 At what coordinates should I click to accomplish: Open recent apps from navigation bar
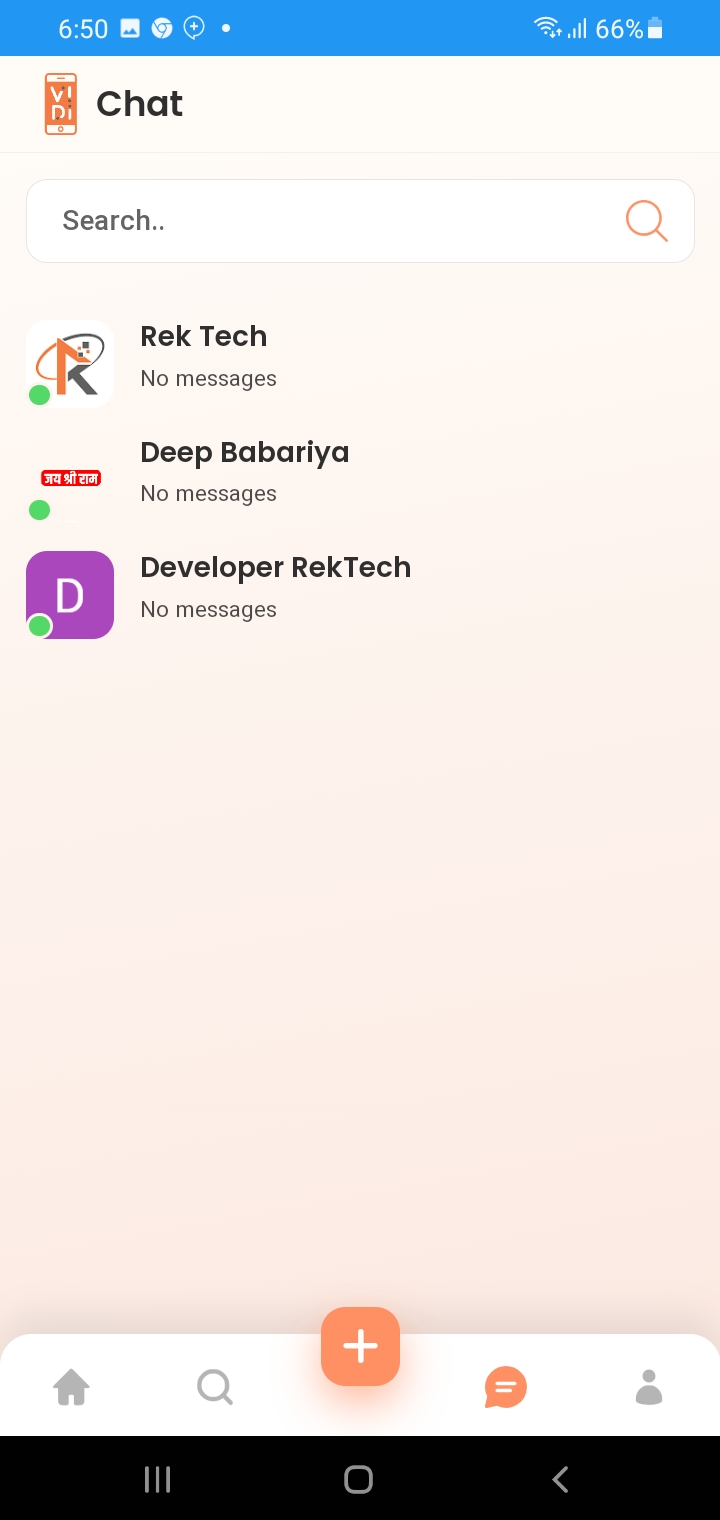tap(158, 1479)
